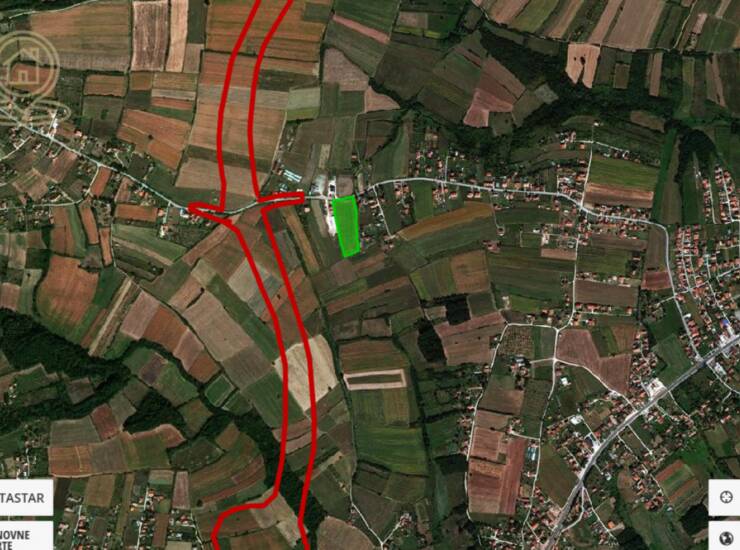Center map with the locate icon

(x=726, y=495)
